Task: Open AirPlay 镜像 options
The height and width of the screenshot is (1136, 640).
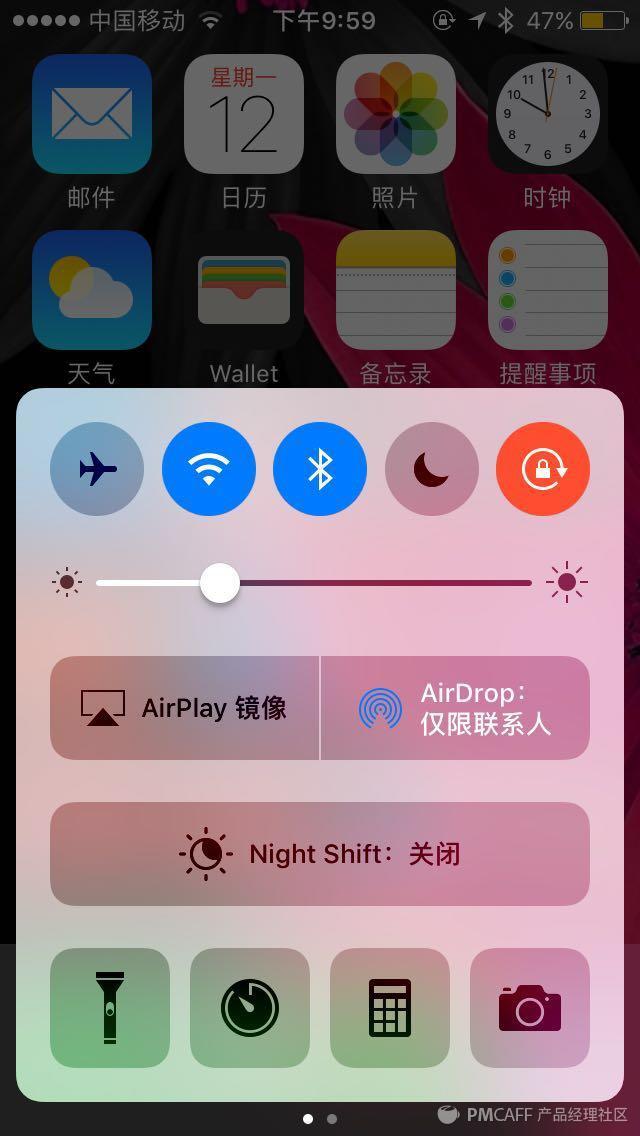Action: (x=185, y=708)
